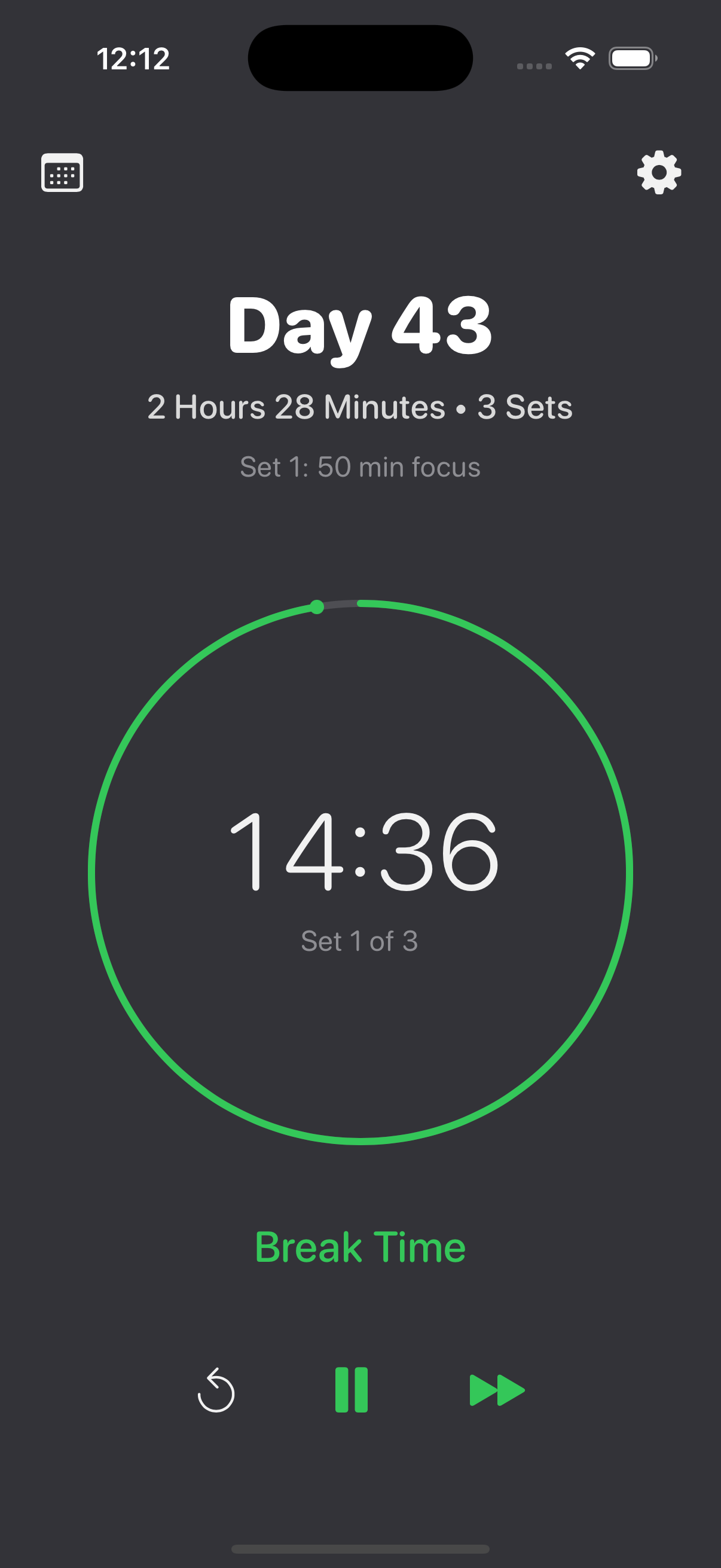Reset the current timer
Screen dimensions: 721x1568
(x=216, y=1390)
